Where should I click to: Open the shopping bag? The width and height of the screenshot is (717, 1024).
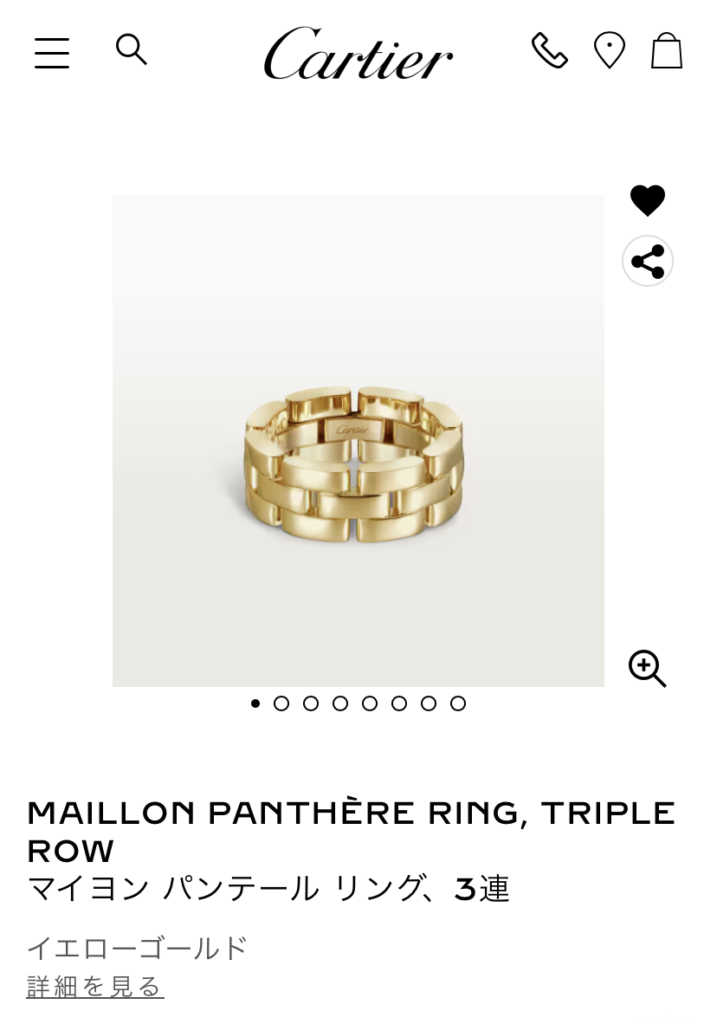pos(666,50)
